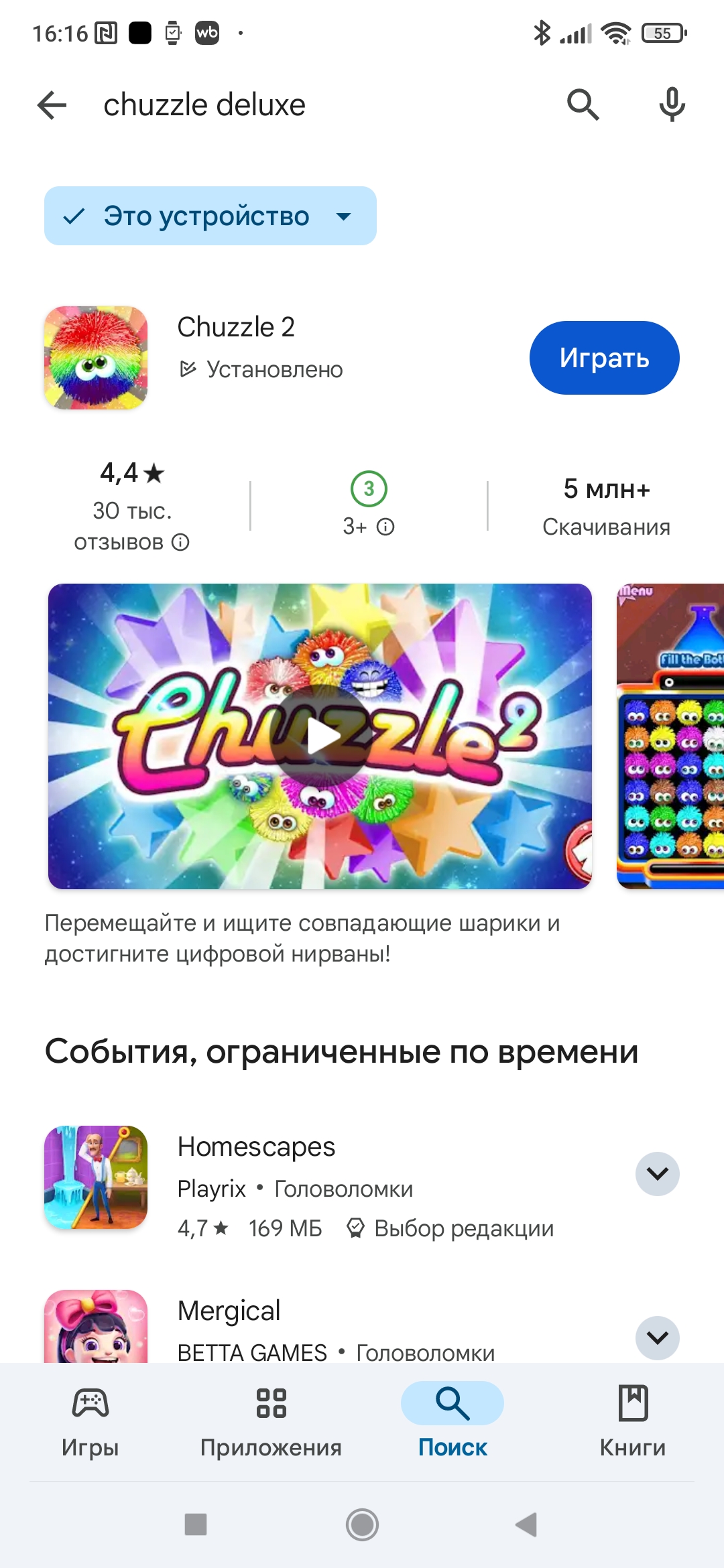Open the "Это устройство" filter dropdown
The image size is (724, 1568).
[x=210, y=216]
